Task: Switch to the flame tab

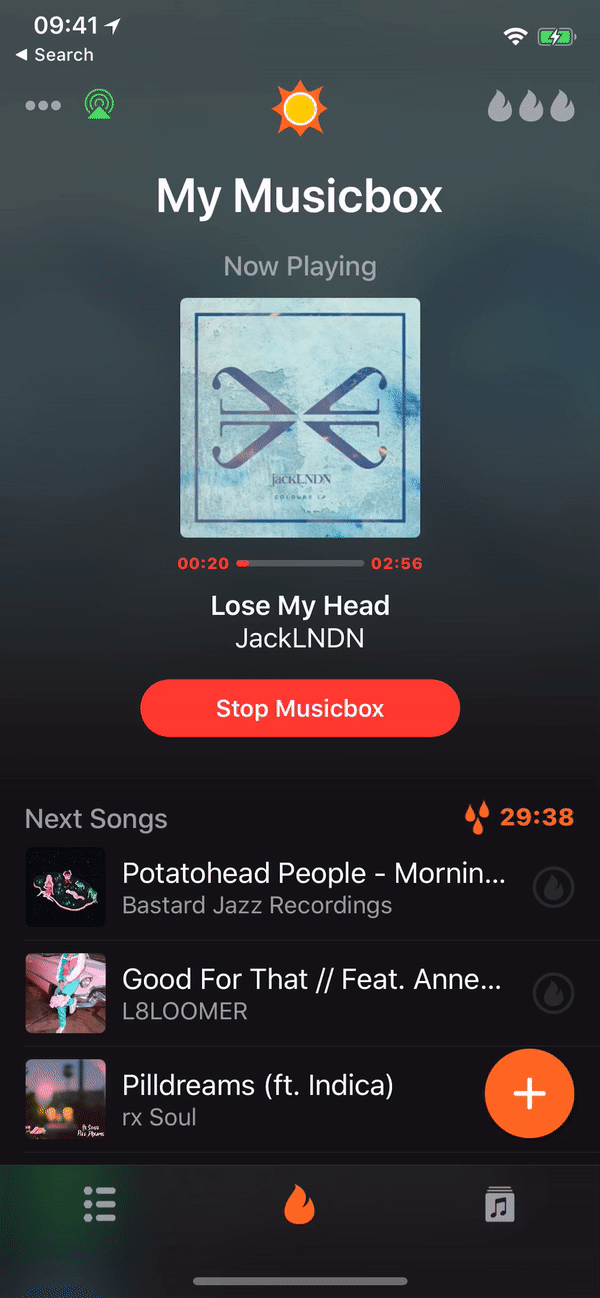Action: (x=299, y=1205)
